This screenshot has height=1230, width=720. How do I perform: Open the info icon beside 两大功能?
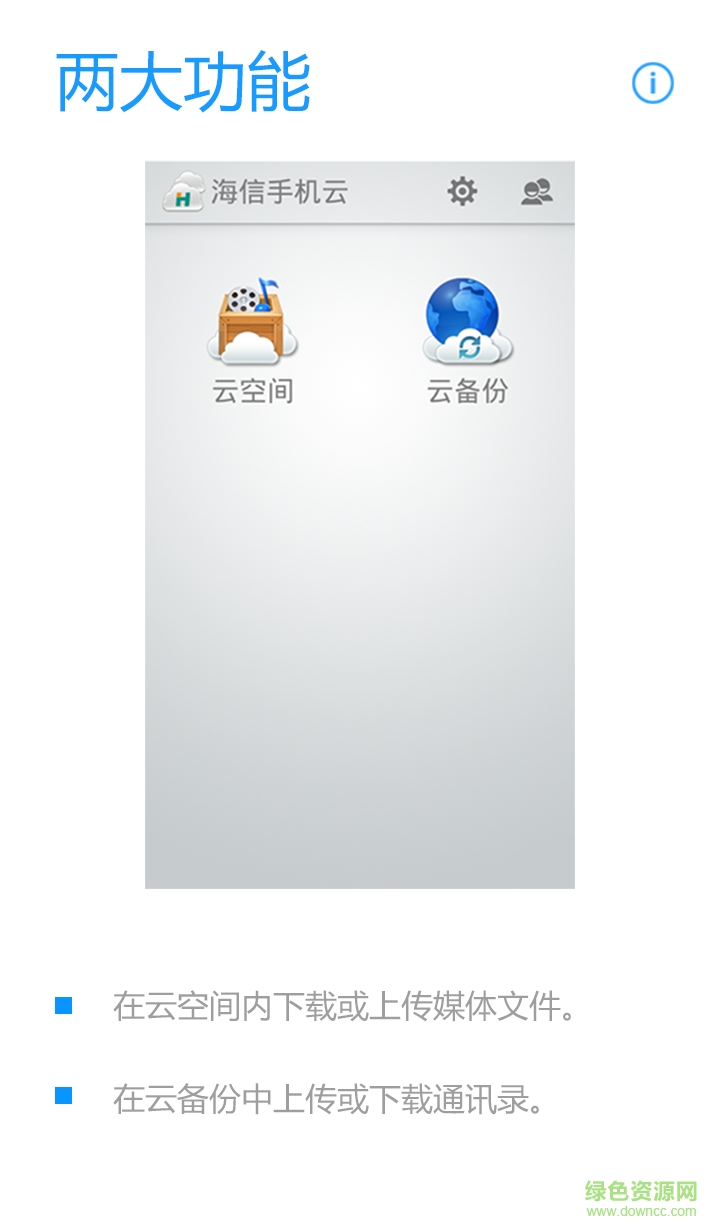tap(653, 83)
